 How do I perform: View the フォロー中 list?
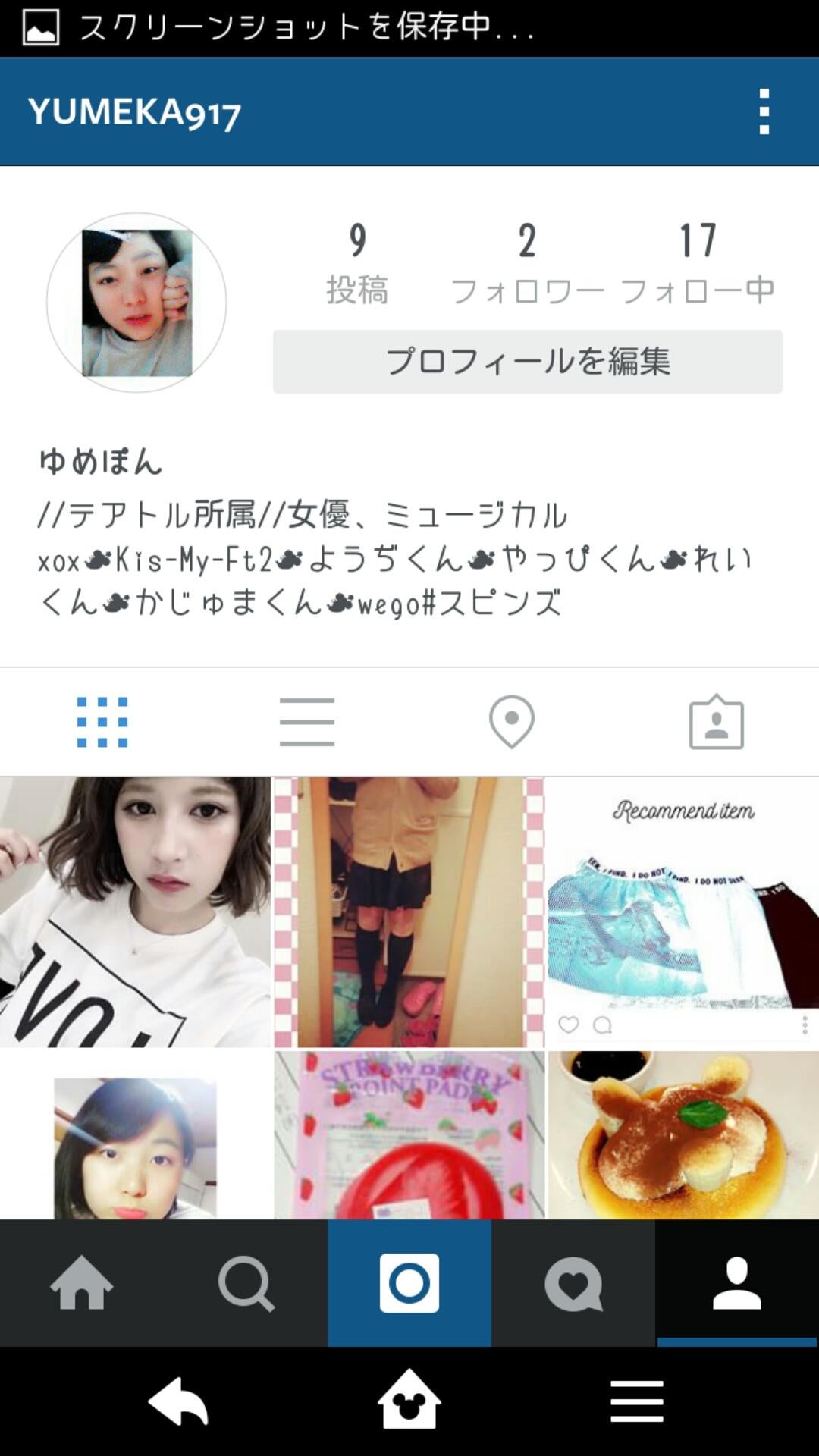[x=697, y=263]
